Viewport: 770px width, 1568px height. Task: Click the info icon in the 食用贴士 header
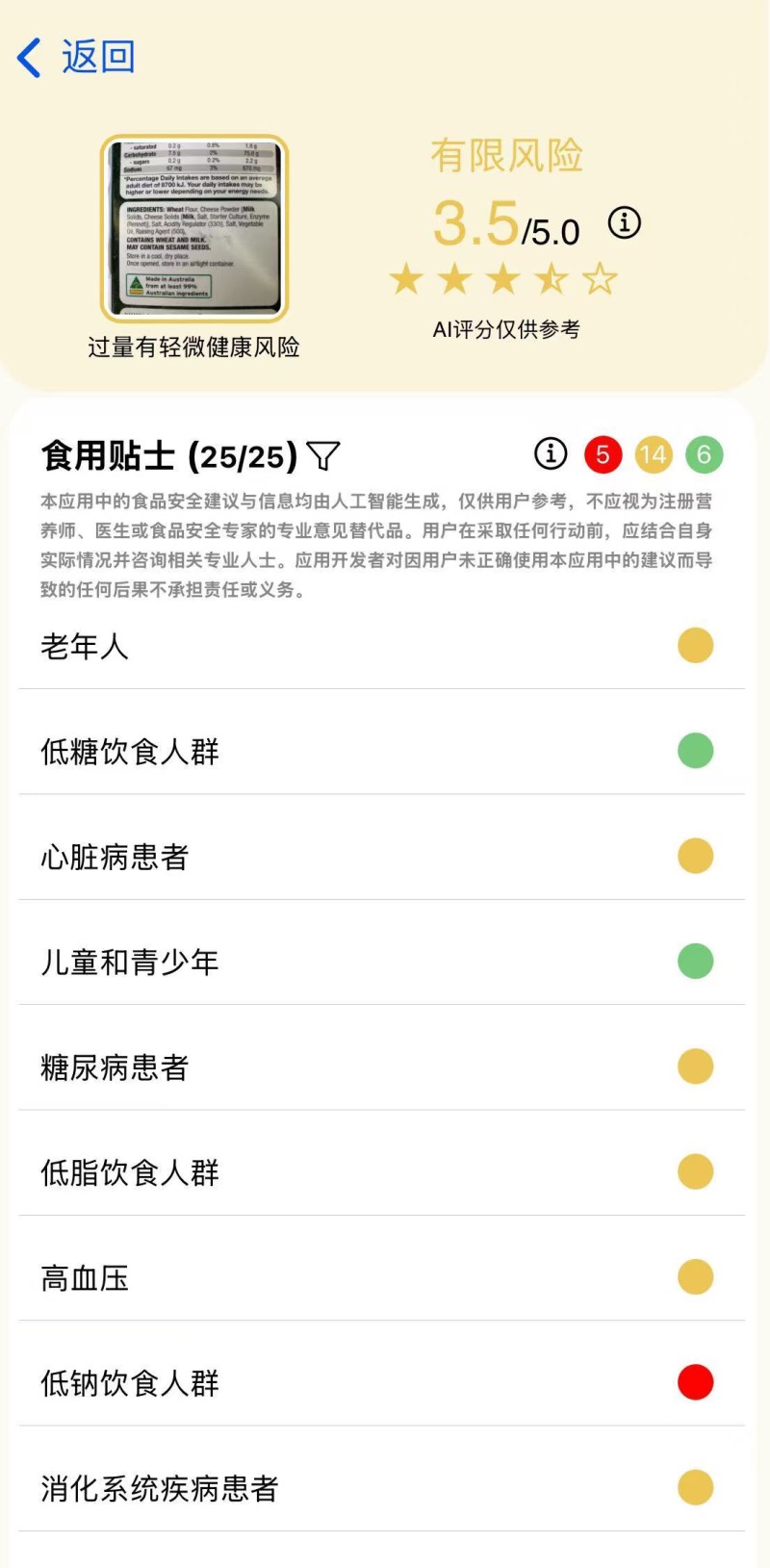[x=550, y=453]
